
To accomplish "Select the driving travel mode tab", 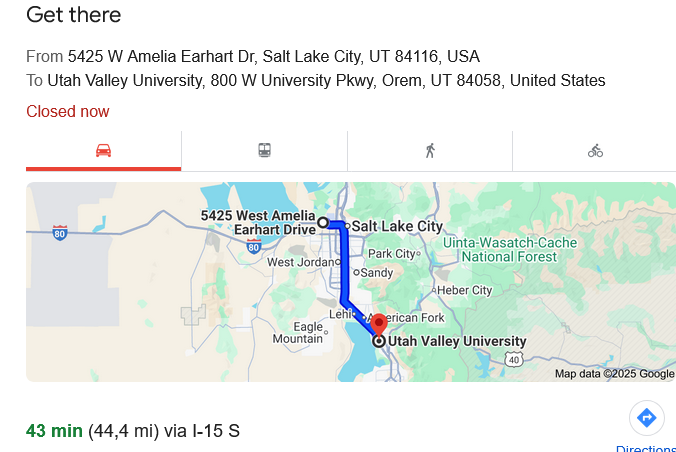I will (x=103, y=151).
